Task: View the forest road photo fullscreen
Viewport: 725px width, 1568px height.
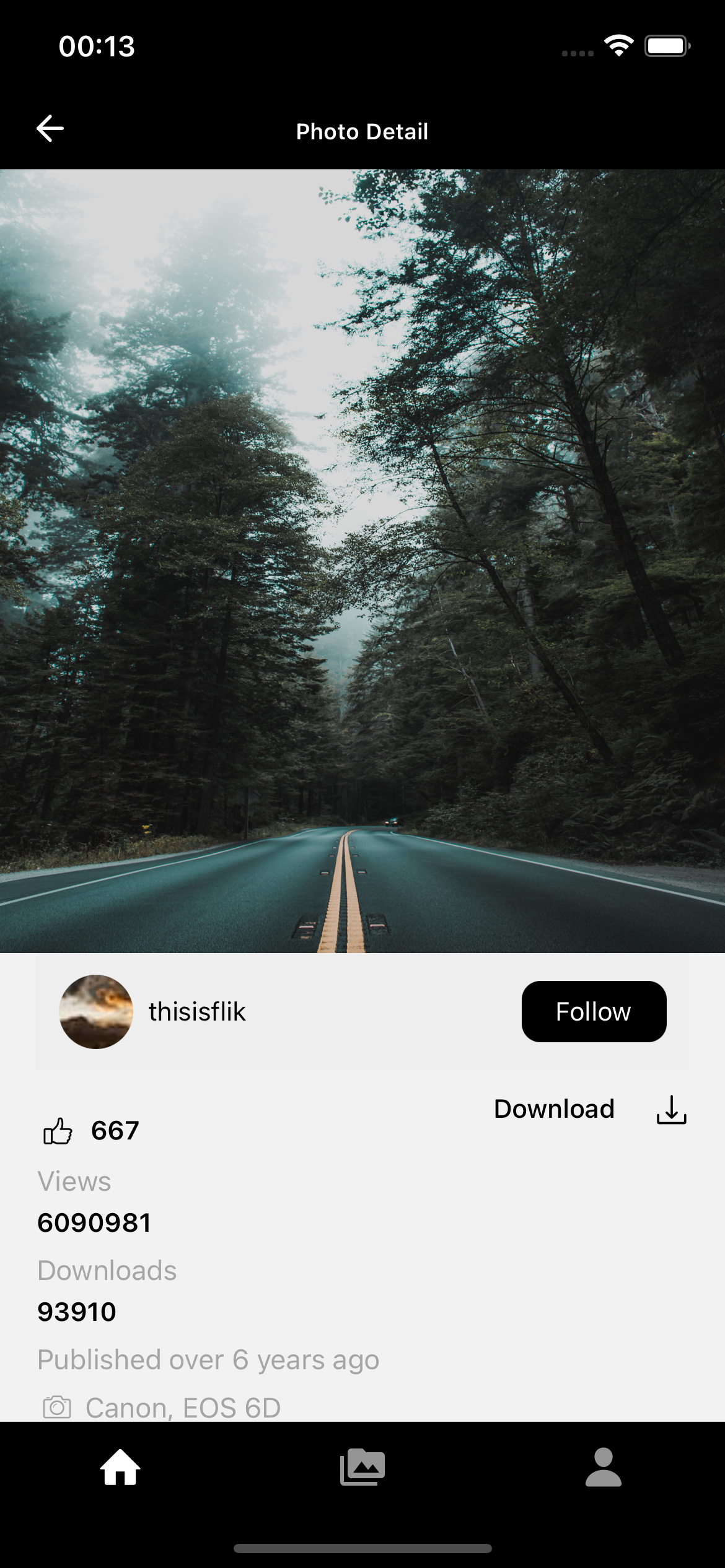Action: click(x=362, y=560)
